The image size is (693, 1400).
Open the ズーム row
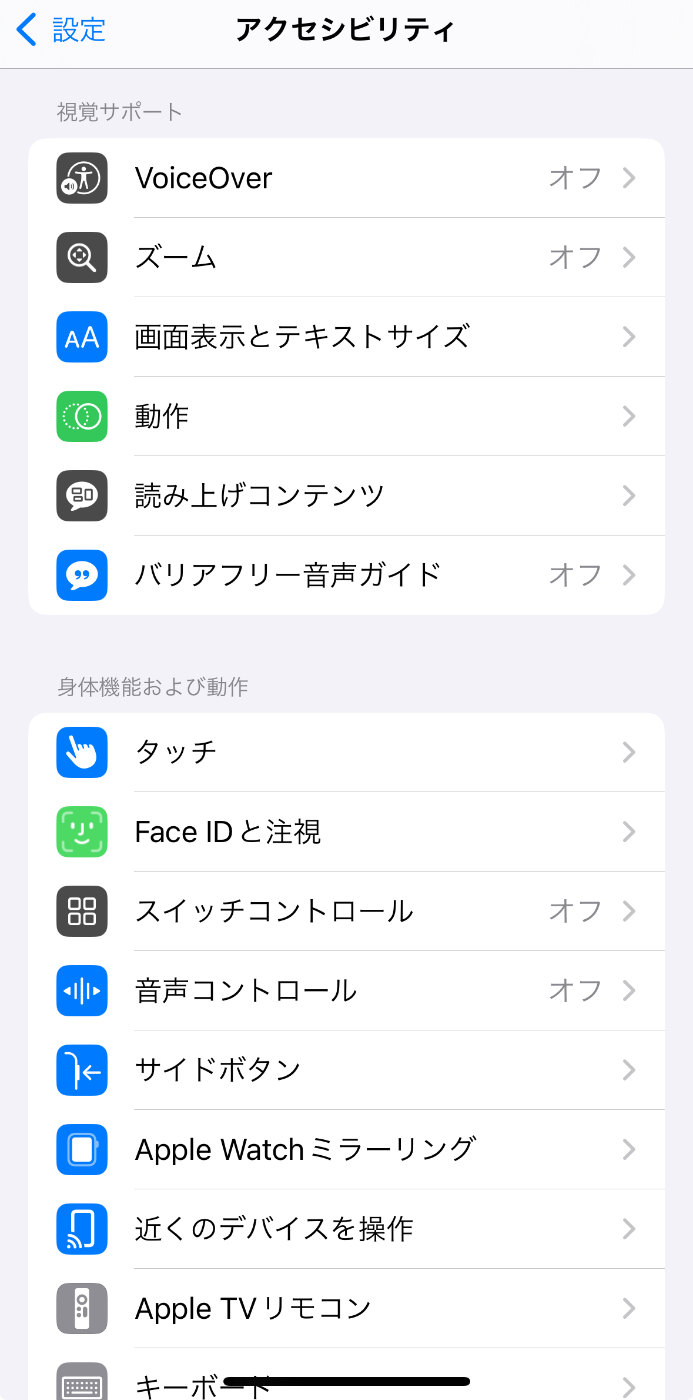click(346, 257)
